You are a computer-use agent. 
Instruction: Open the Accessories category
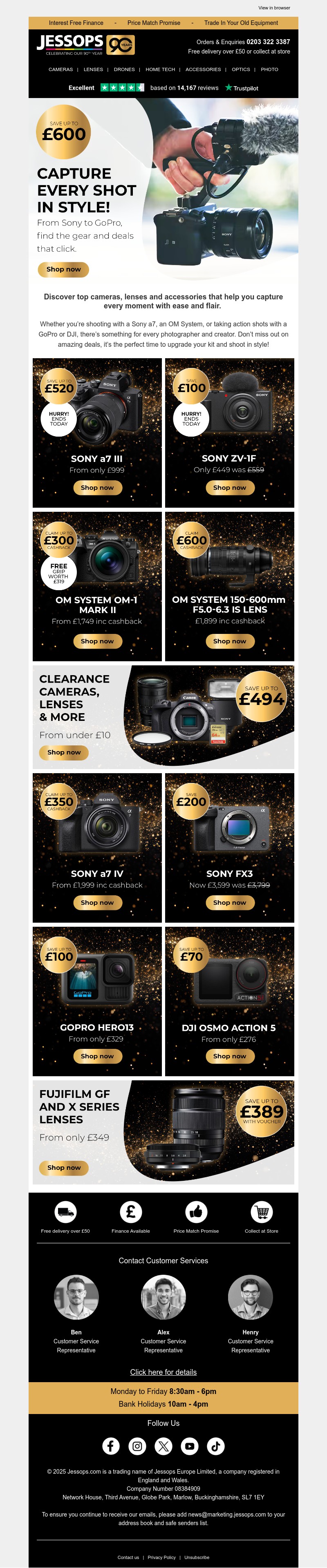tap(203, 69)
